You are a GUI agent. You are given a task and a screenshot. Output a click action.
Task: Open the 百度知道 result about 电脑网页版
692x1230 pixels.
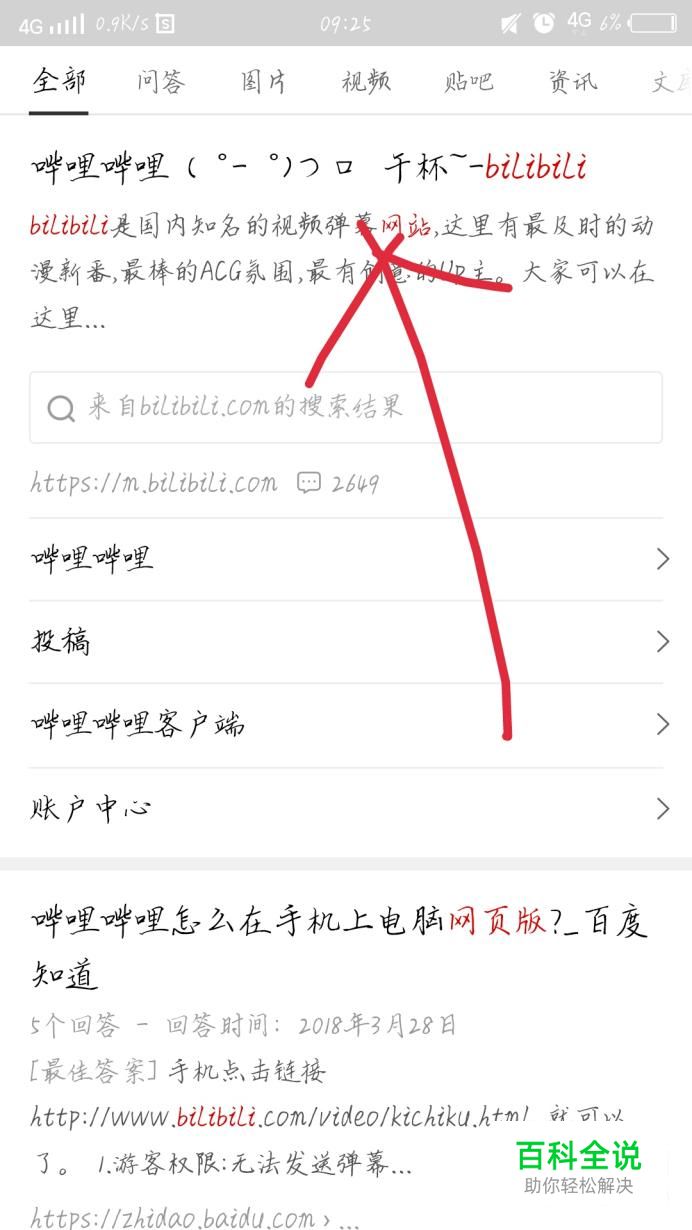pos(339,947)
